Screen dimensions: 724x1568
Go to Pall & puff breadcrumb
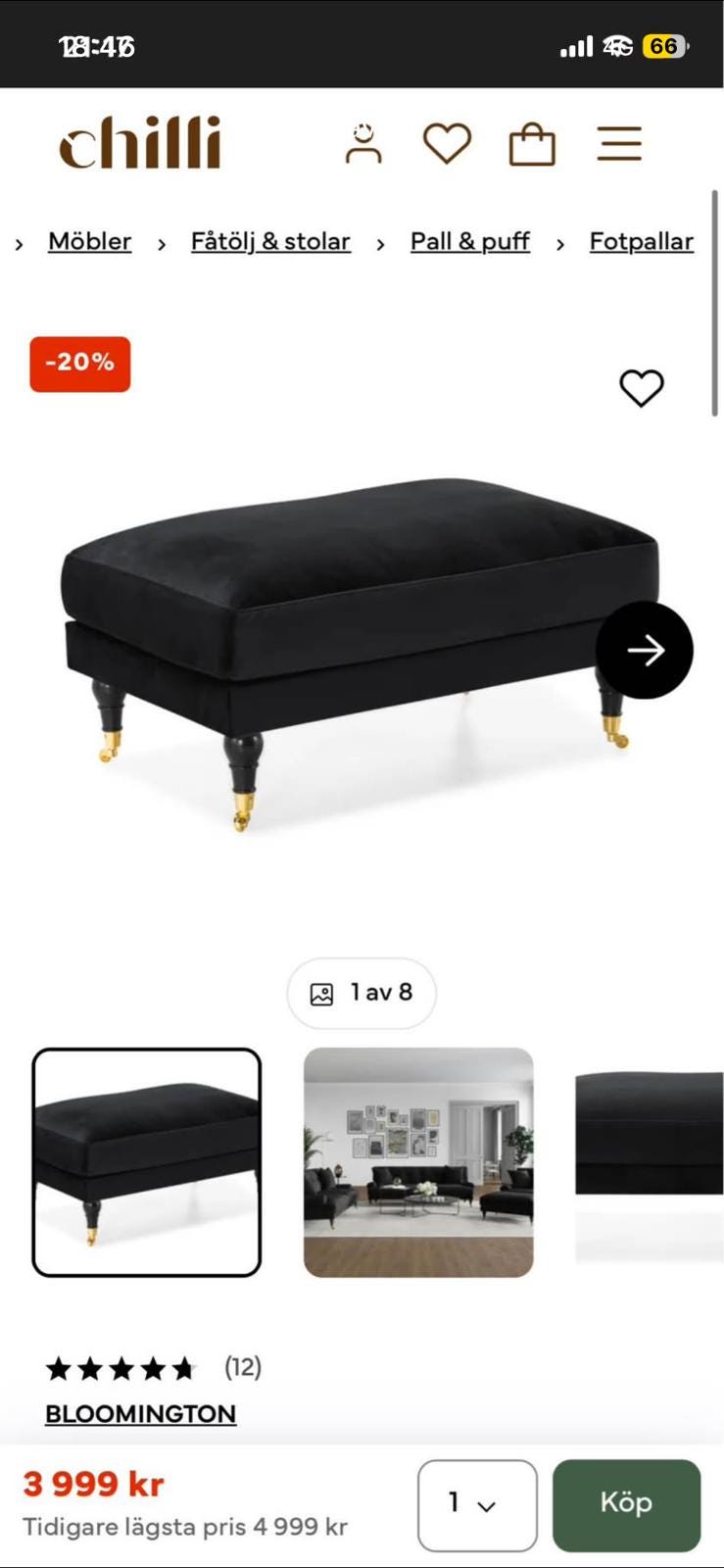tap(469, 241)
